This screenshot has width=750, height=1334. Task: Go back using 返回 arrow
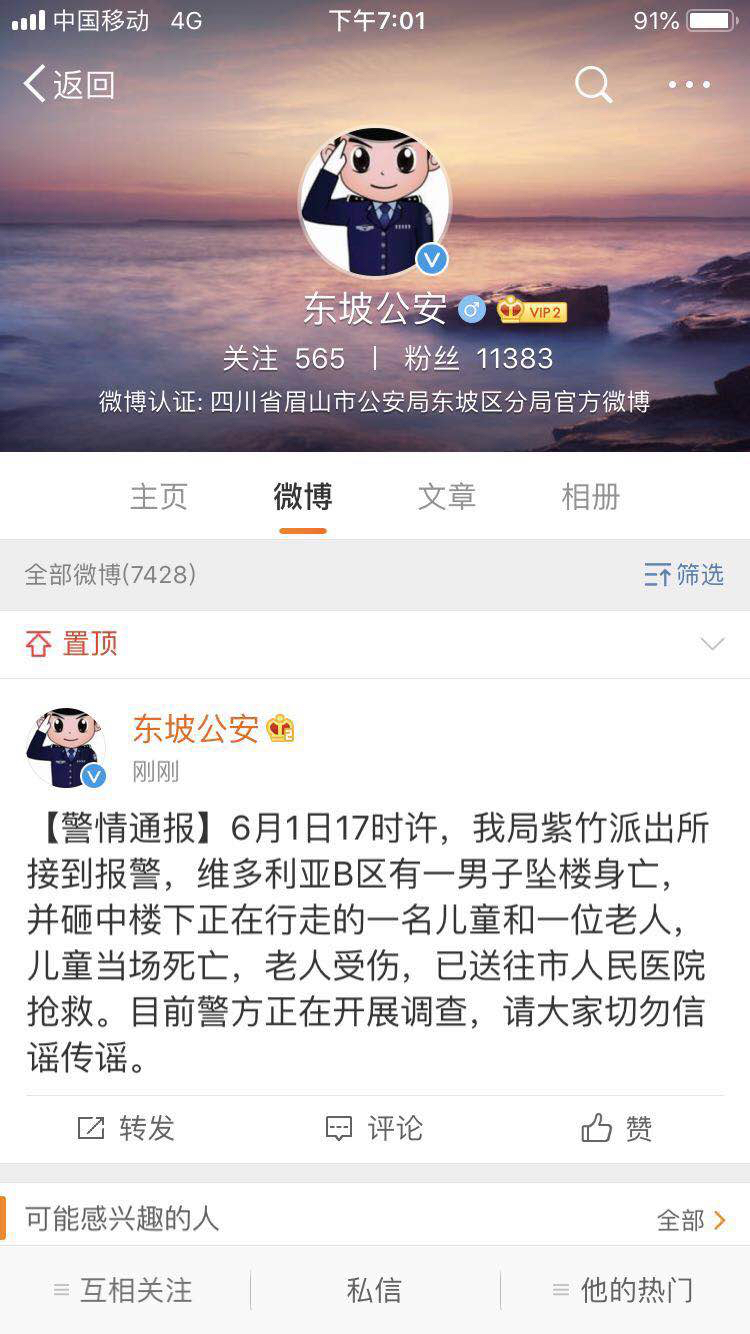69,85
